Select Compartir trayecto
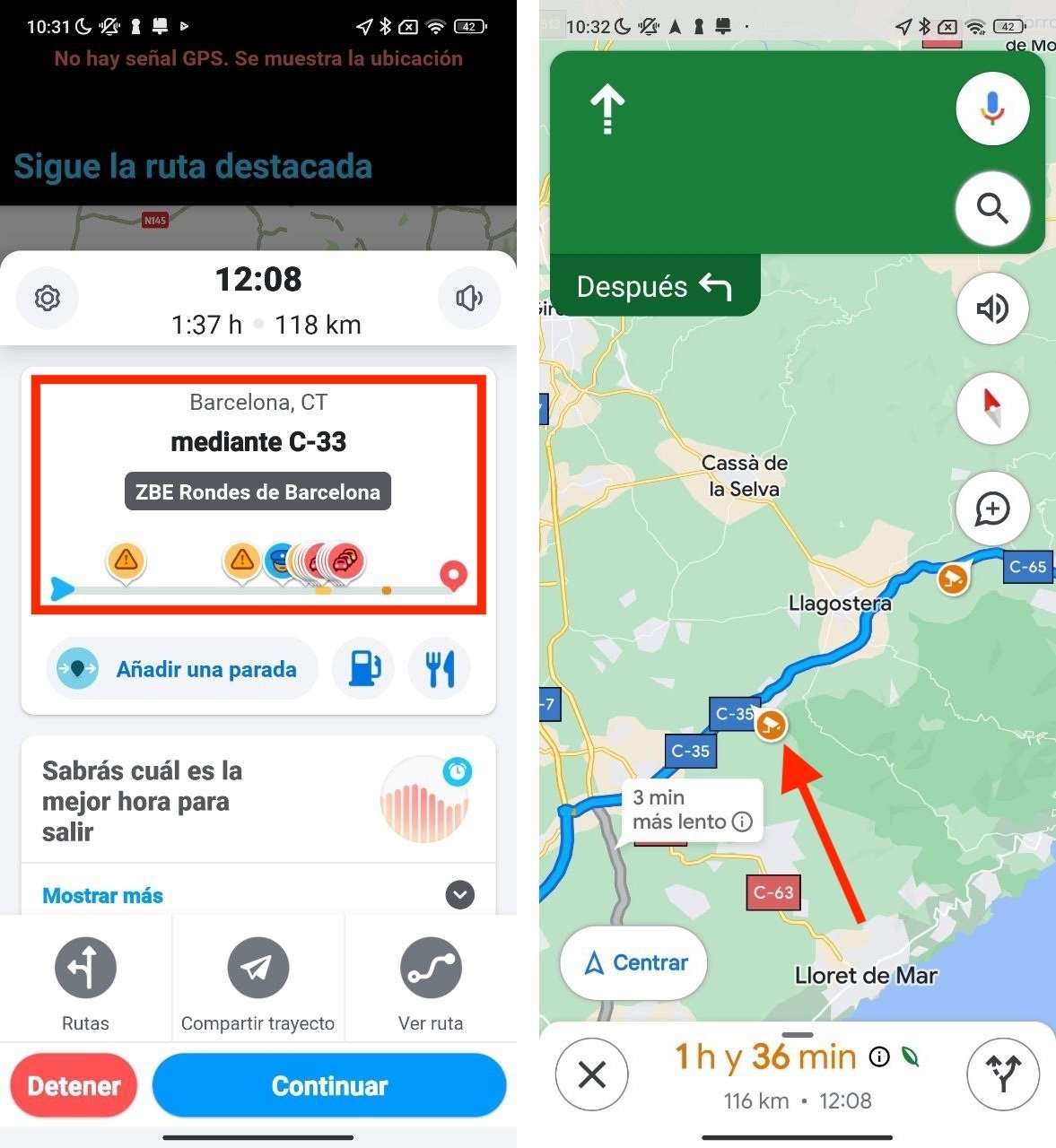This screenshot has width=1056, height=1148. [257, 983]
